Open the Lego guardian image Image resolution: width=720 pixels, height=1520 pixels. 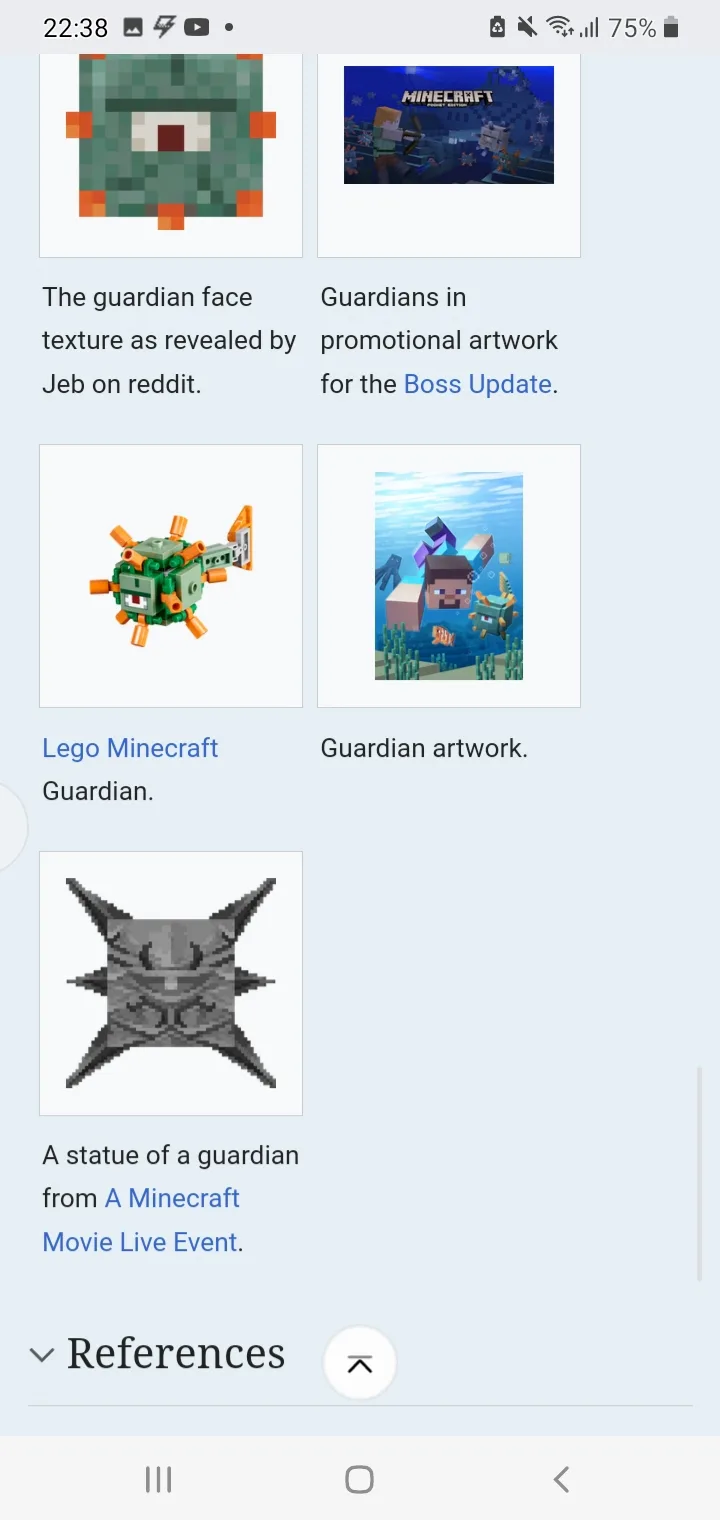coord(170,576)
